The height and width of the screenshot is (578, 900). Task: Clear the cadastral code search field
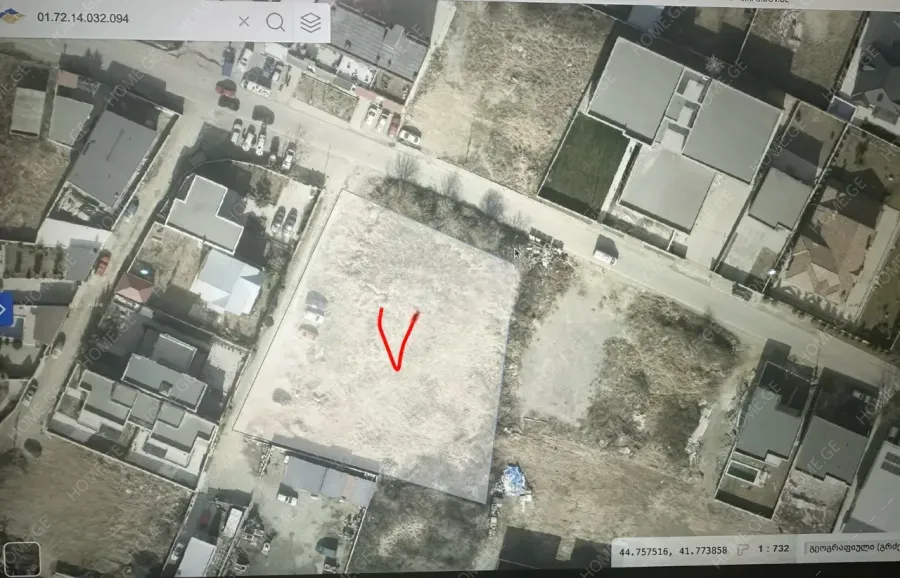click(244, 21)
